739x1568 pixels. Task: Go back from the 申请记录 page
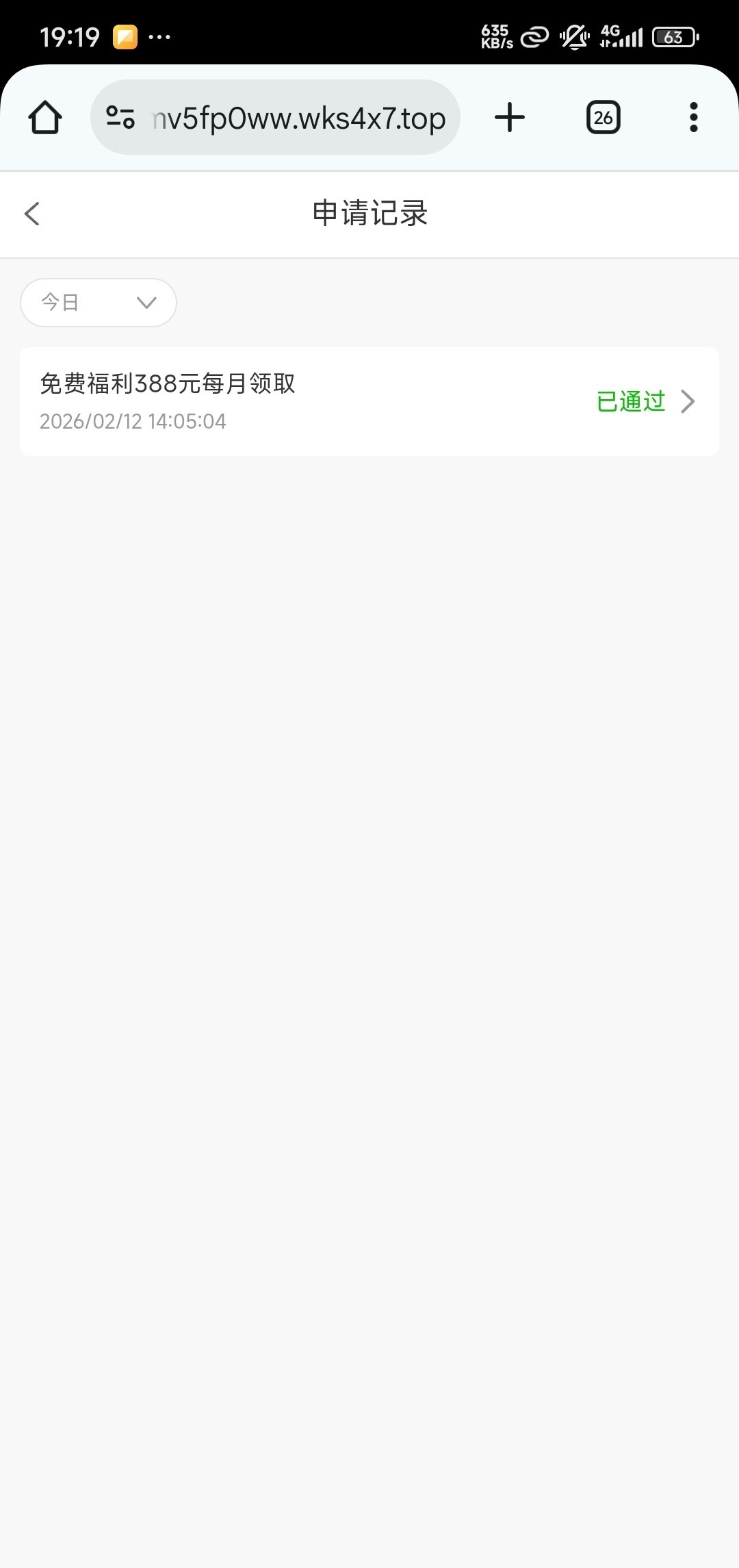point(32,214)
